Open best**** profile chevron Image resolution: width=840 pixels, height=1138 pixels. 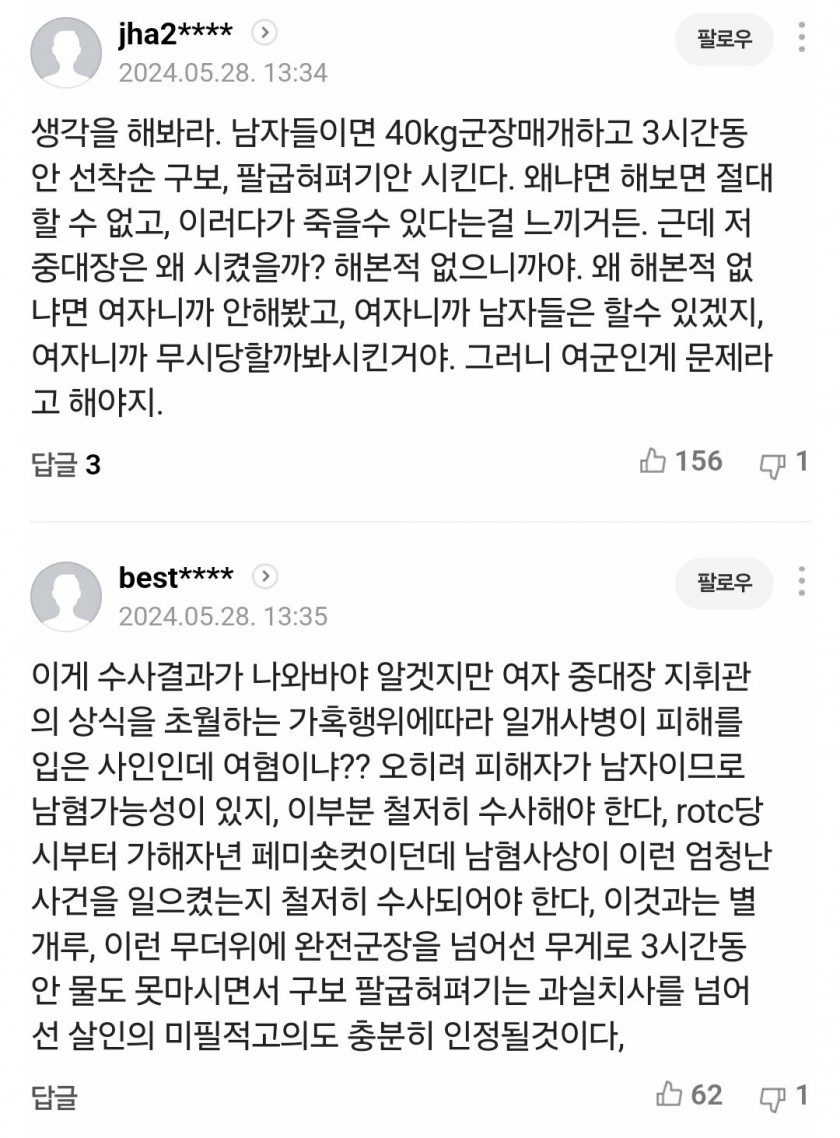pos(264,577)
